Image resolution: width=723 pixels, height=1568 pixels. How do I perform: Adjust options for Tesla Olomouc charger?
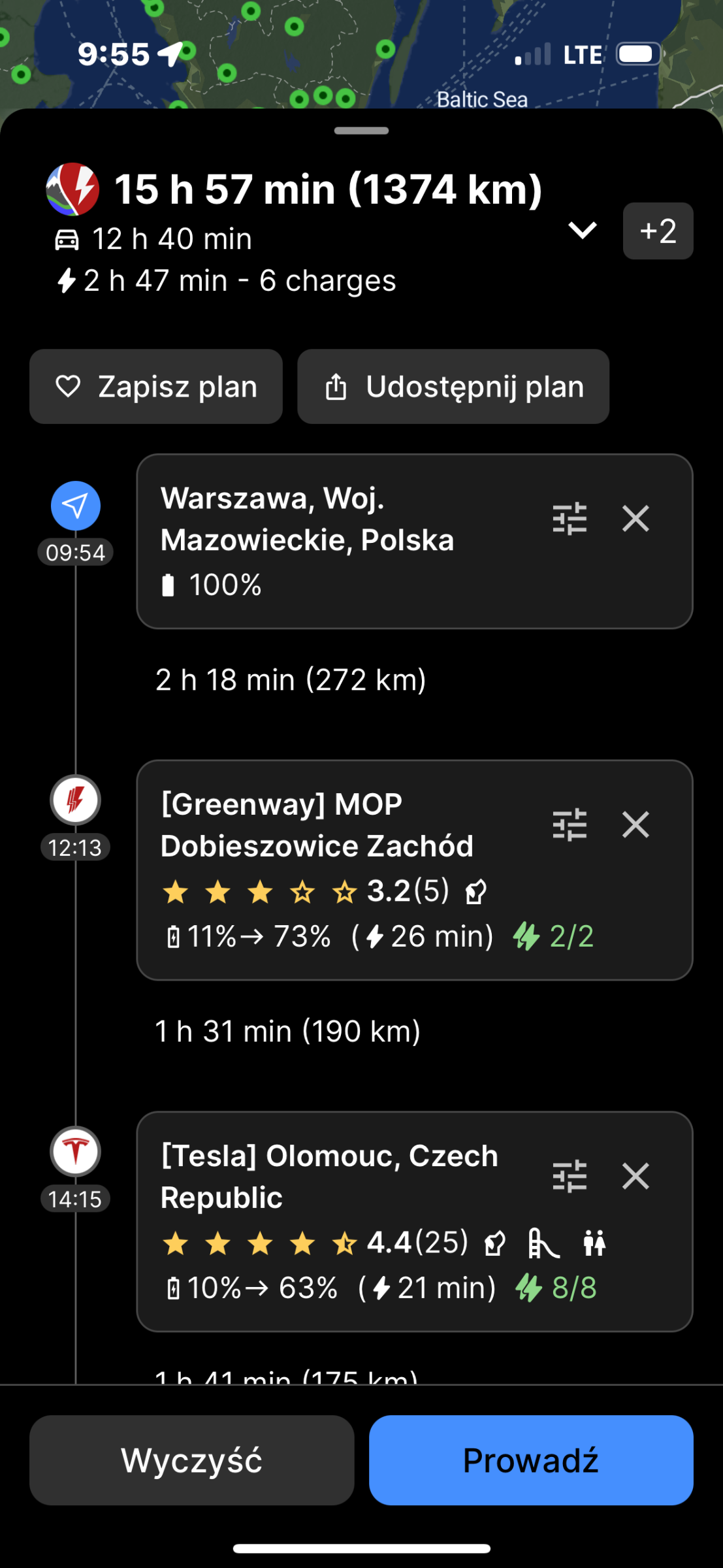[x=570, y=1177]
